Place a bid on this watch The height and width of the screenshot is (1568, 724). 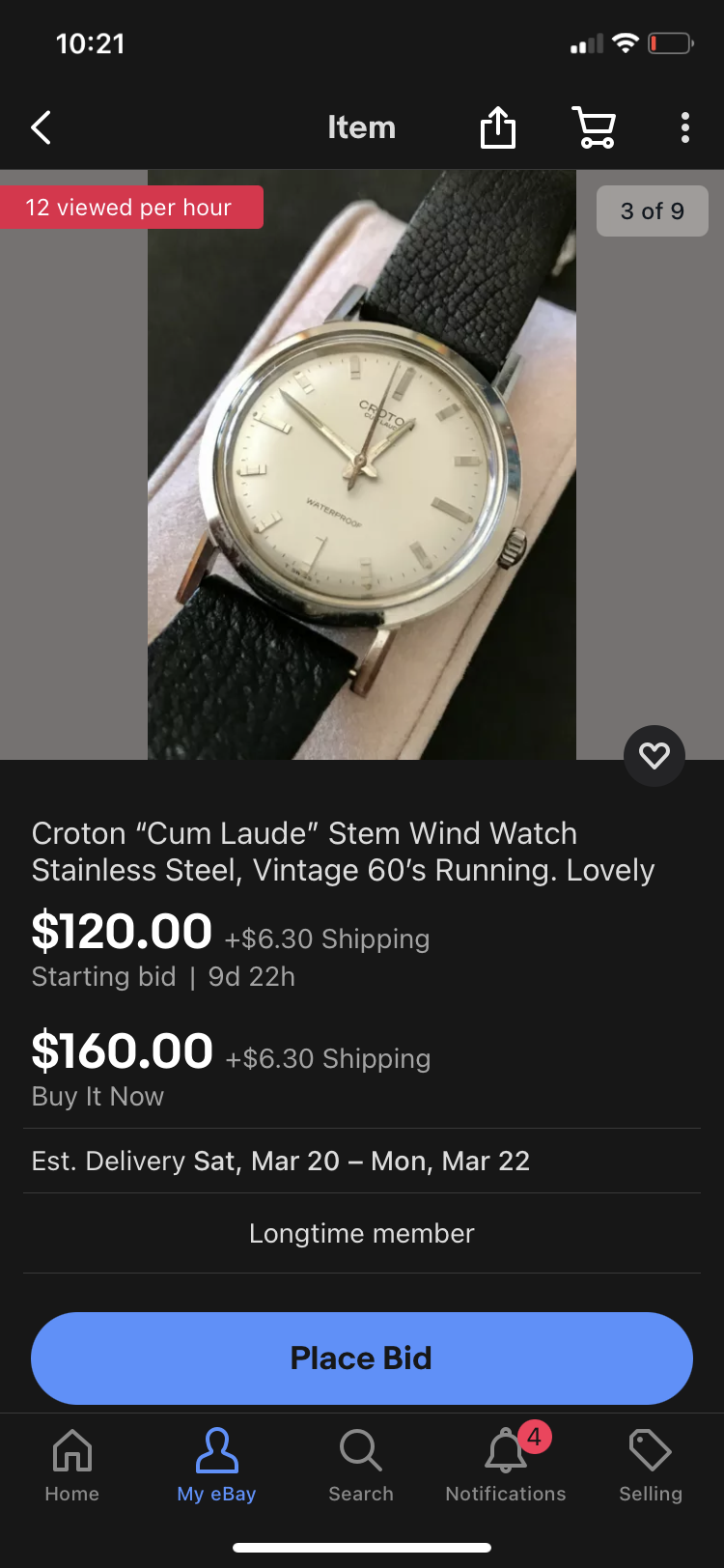(362, 1358)
